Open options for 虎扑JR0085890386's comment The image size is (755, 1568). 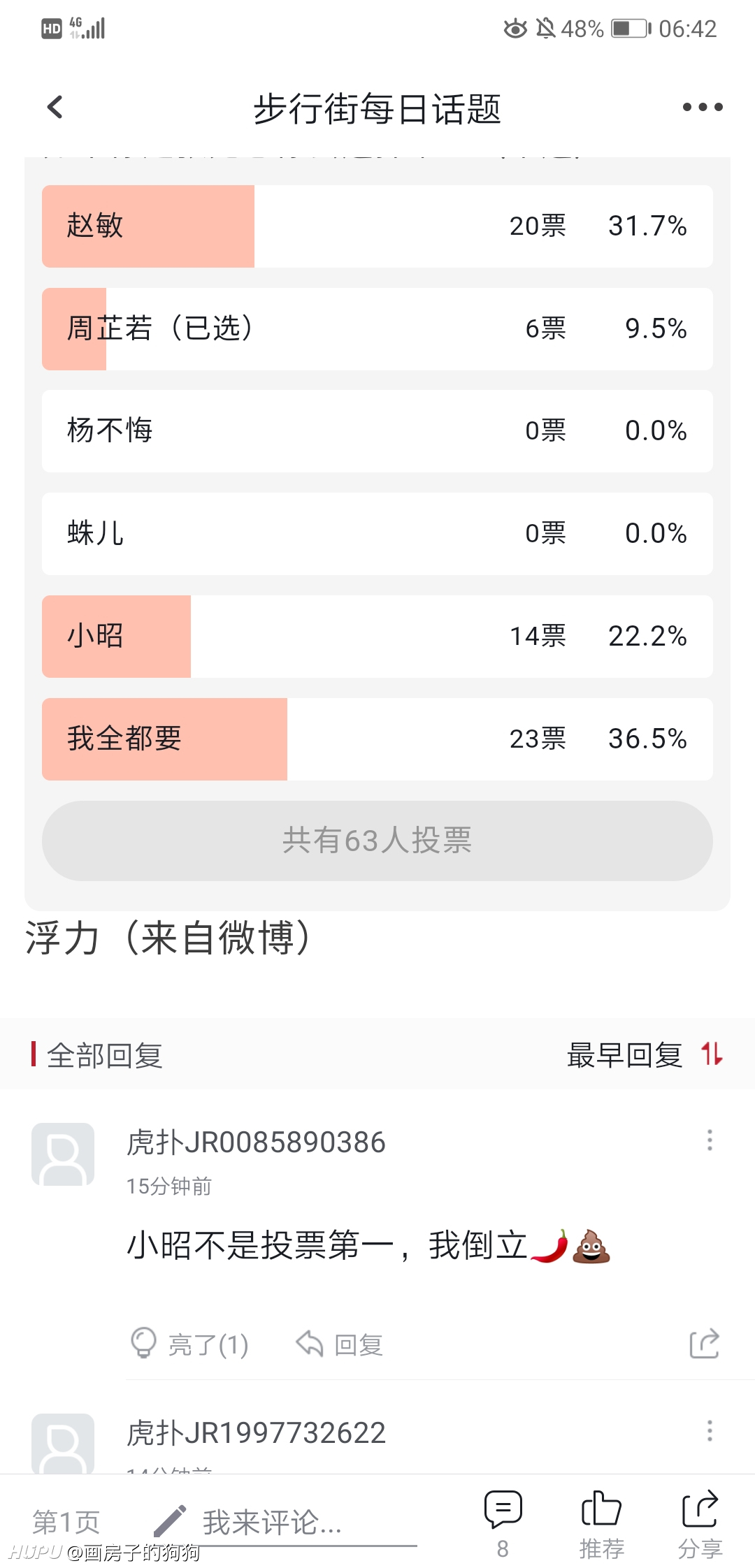710,1140
